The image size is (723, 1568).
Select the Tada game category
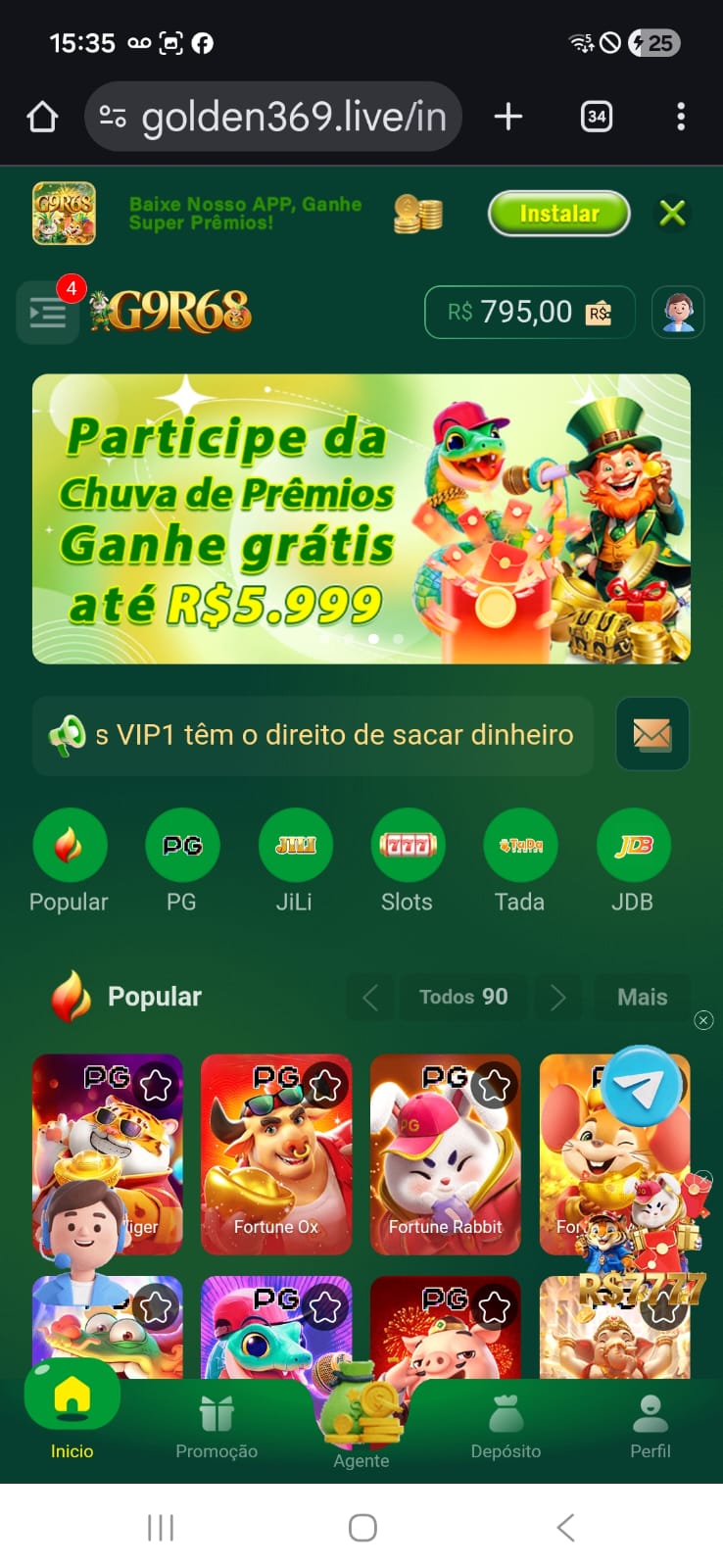(x=520, y=845)
